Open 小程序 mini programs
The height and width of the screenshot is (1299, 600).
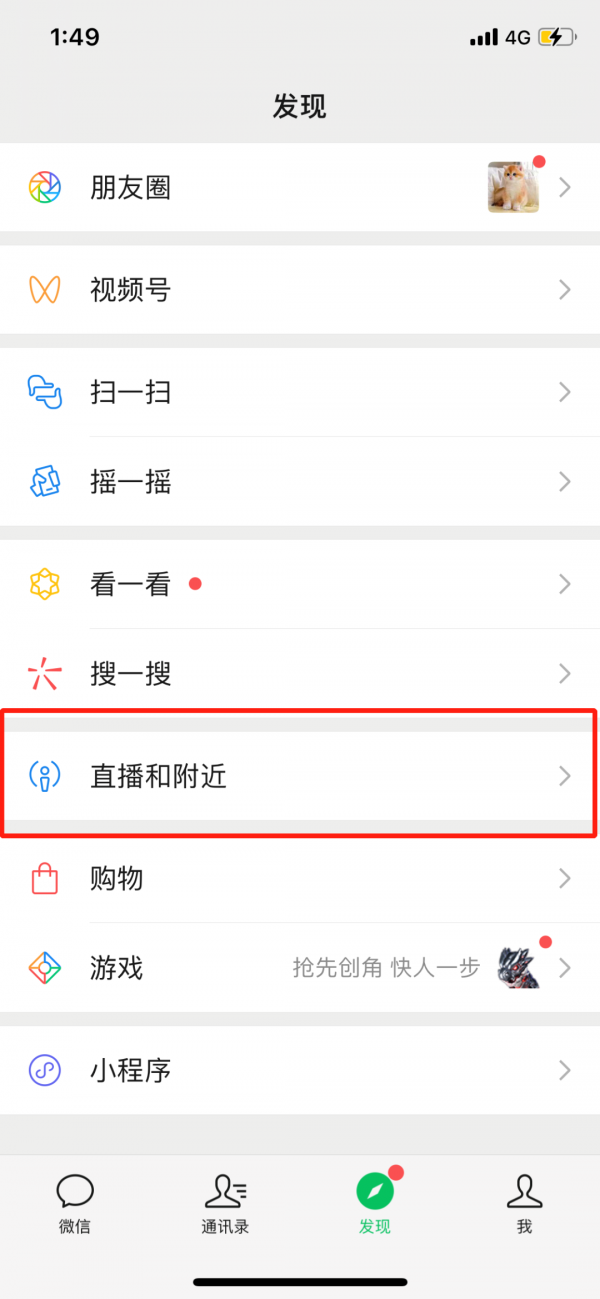point(130,1071)
